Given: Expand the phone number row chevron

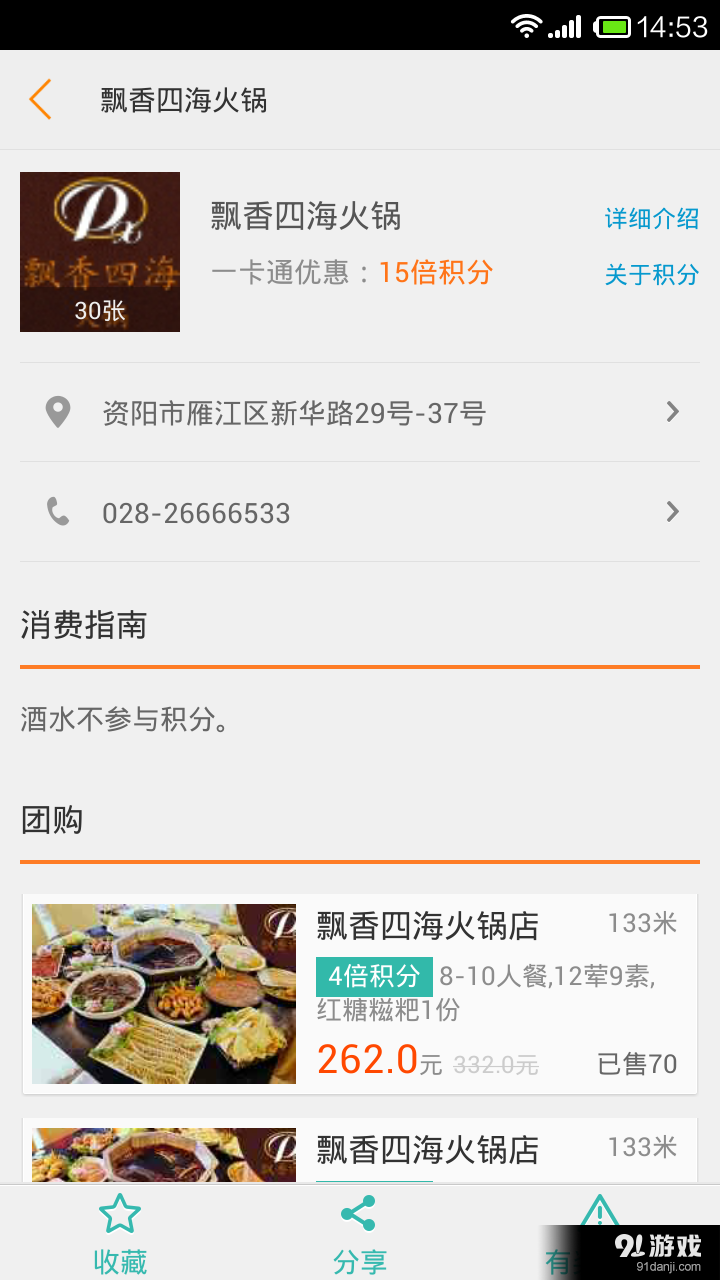Looking at the screenshot, I should 672,512.
